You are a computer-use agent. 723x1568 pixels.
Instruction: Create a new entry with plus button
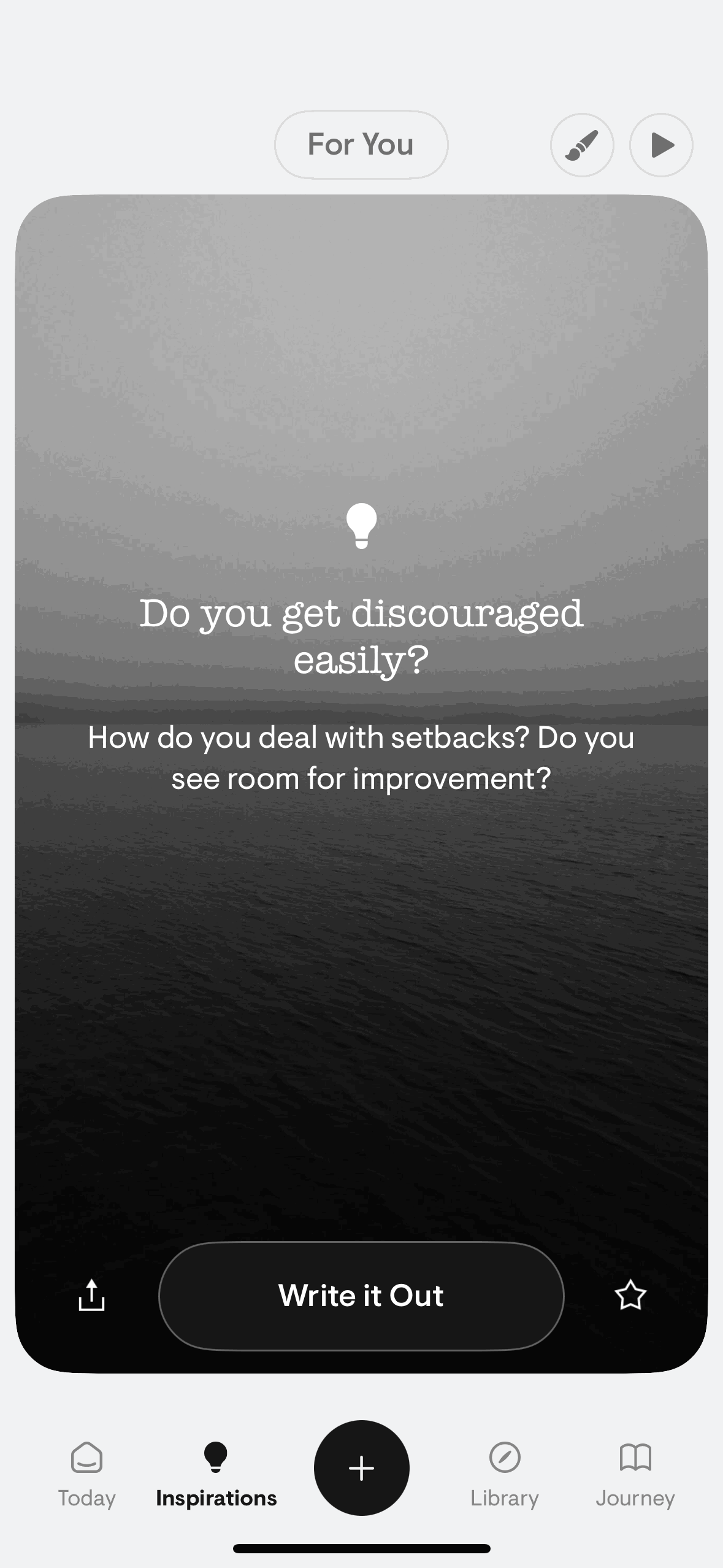tap(361, 1468)
